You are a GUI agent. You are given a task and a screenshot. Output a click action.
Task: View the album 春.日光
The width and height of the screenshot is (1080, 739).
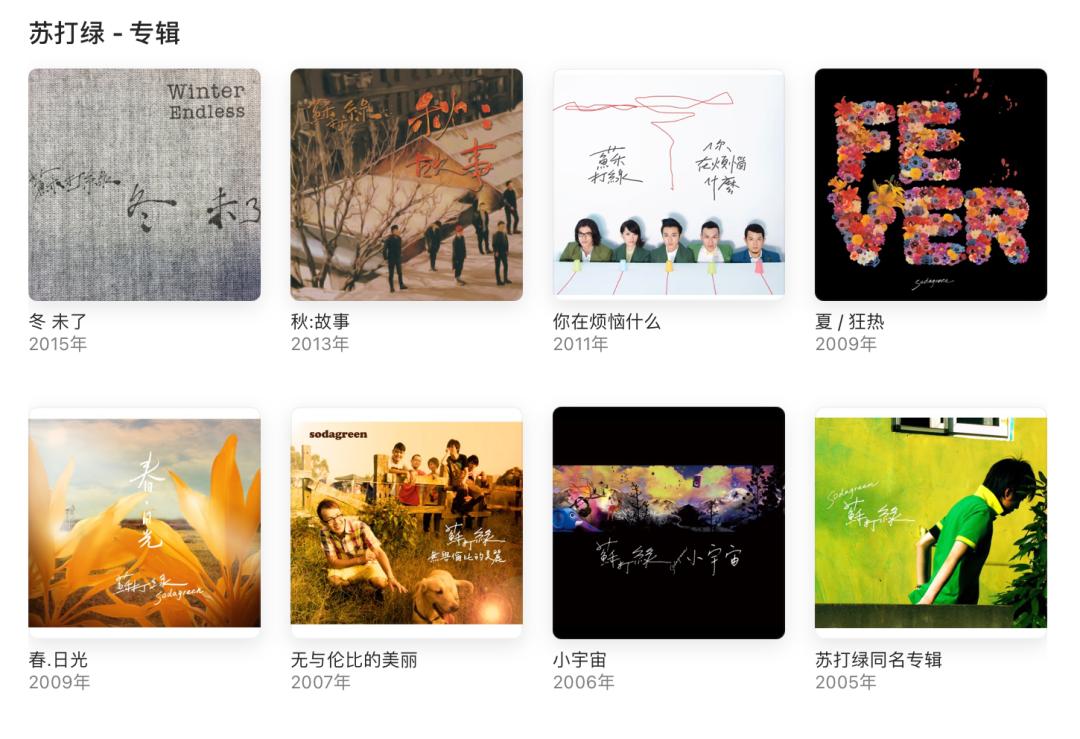point(144,523)
